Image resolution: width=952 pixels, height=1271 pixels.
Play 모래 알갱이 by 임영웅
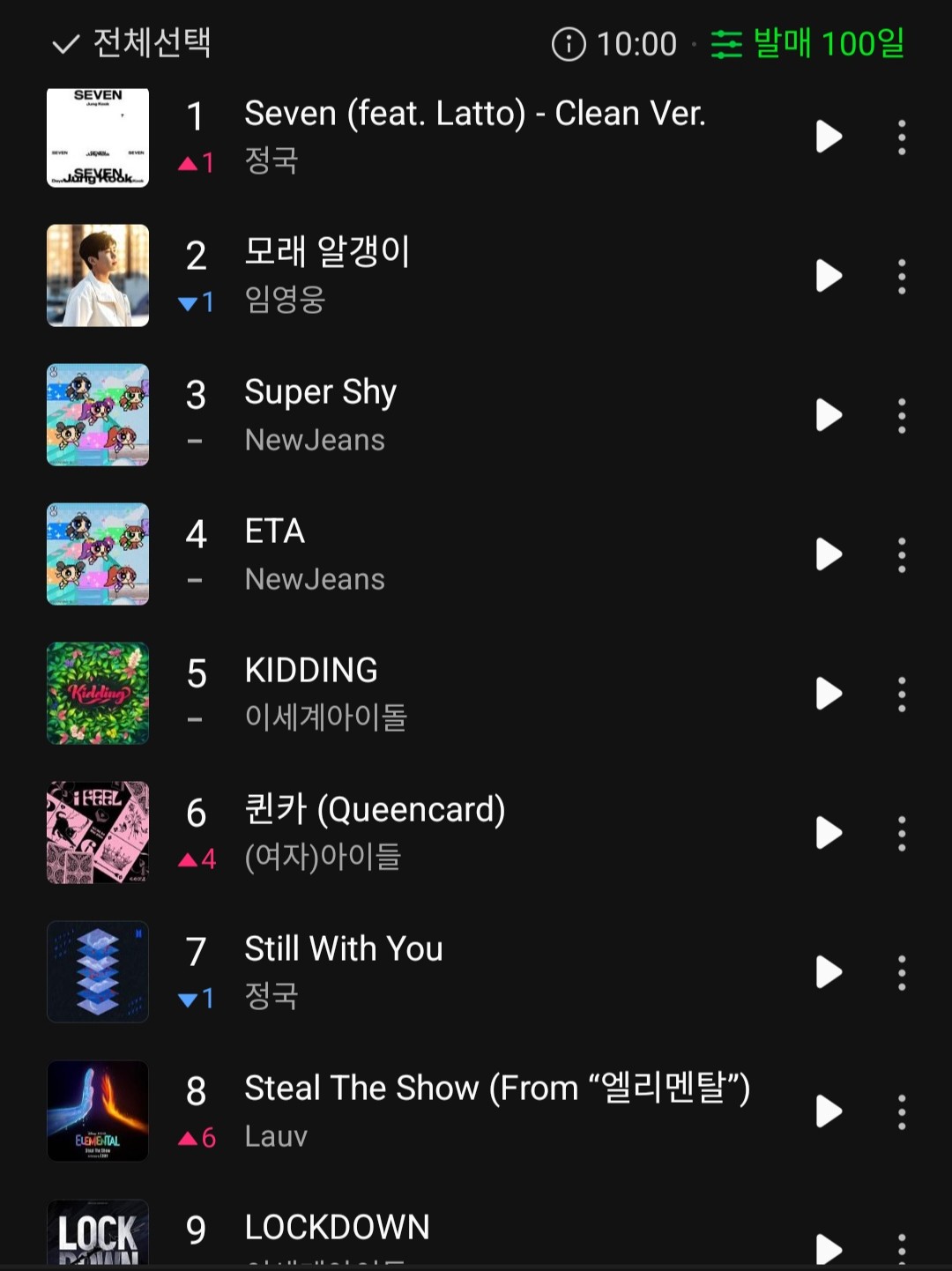click(828, 276)
